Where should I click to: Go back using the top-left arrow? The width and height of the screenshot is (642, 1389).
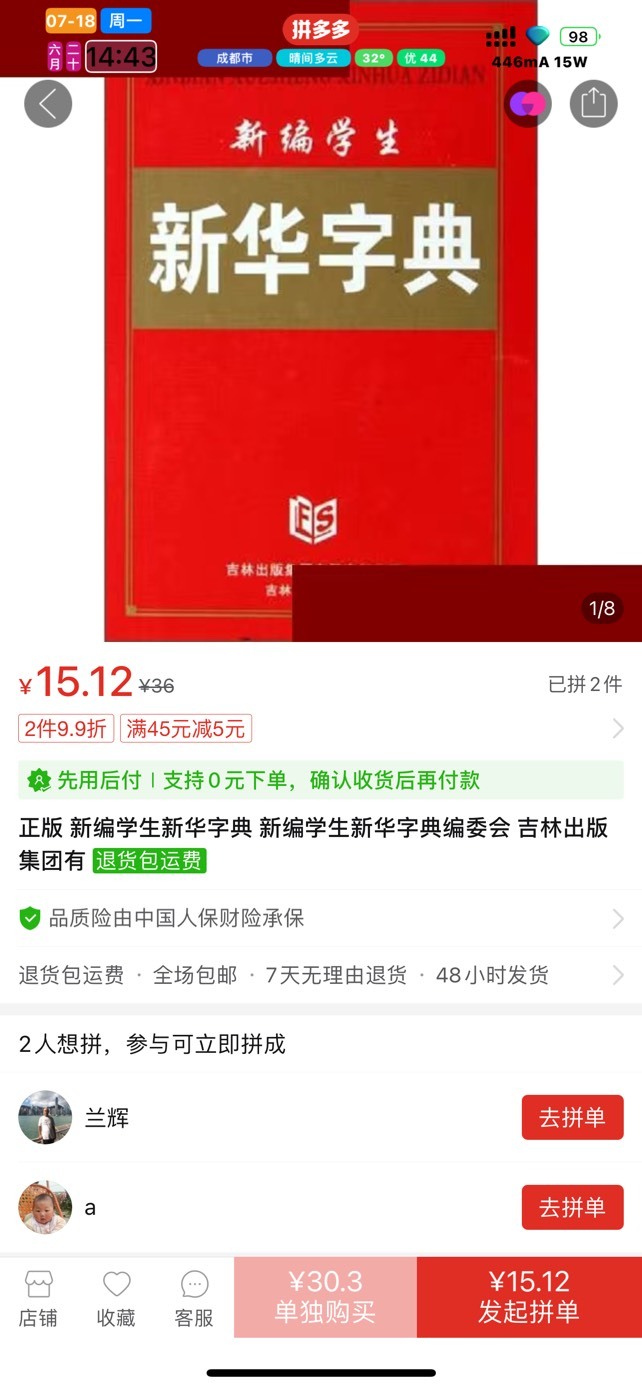[48, 103]
